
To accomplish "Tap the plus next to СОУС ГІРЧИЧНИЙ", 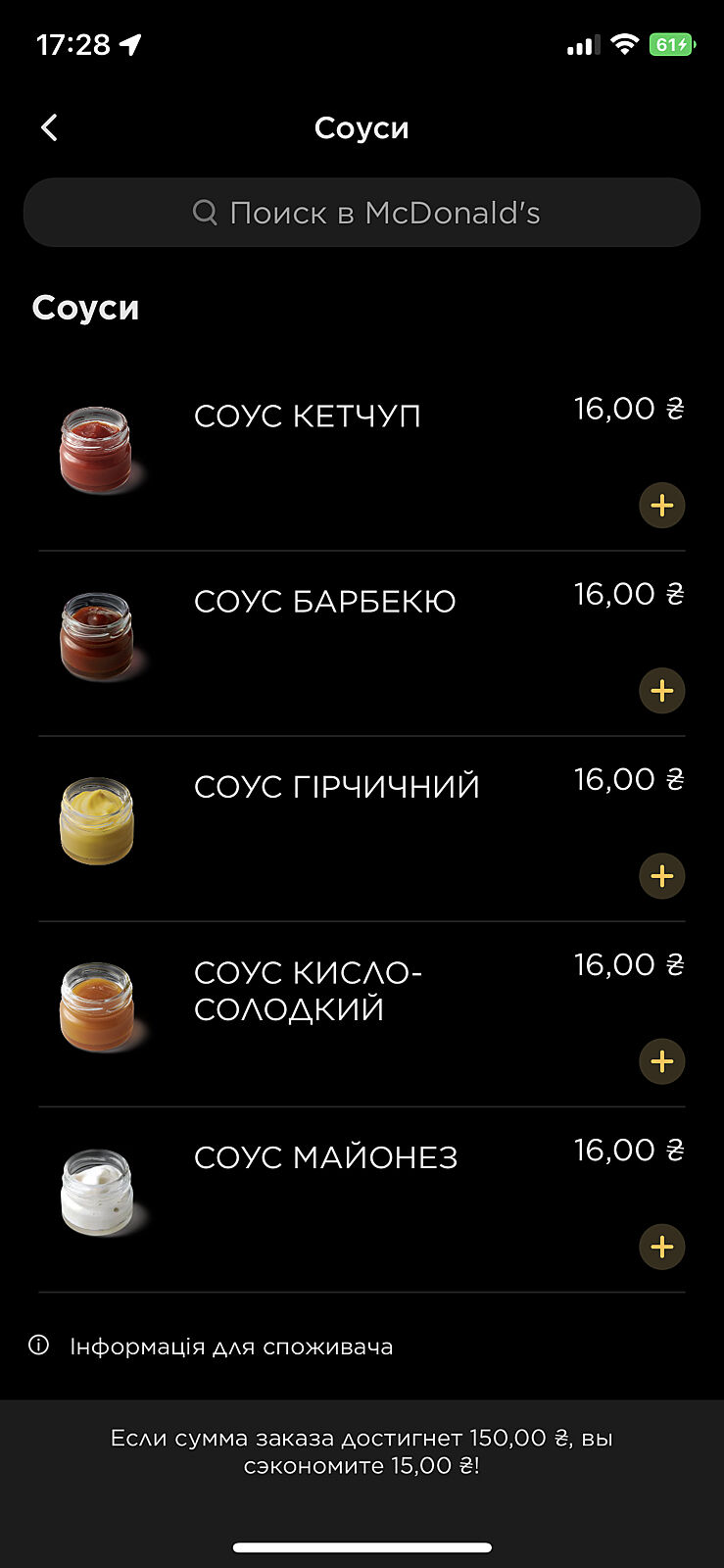I will [x=662, y=876].
